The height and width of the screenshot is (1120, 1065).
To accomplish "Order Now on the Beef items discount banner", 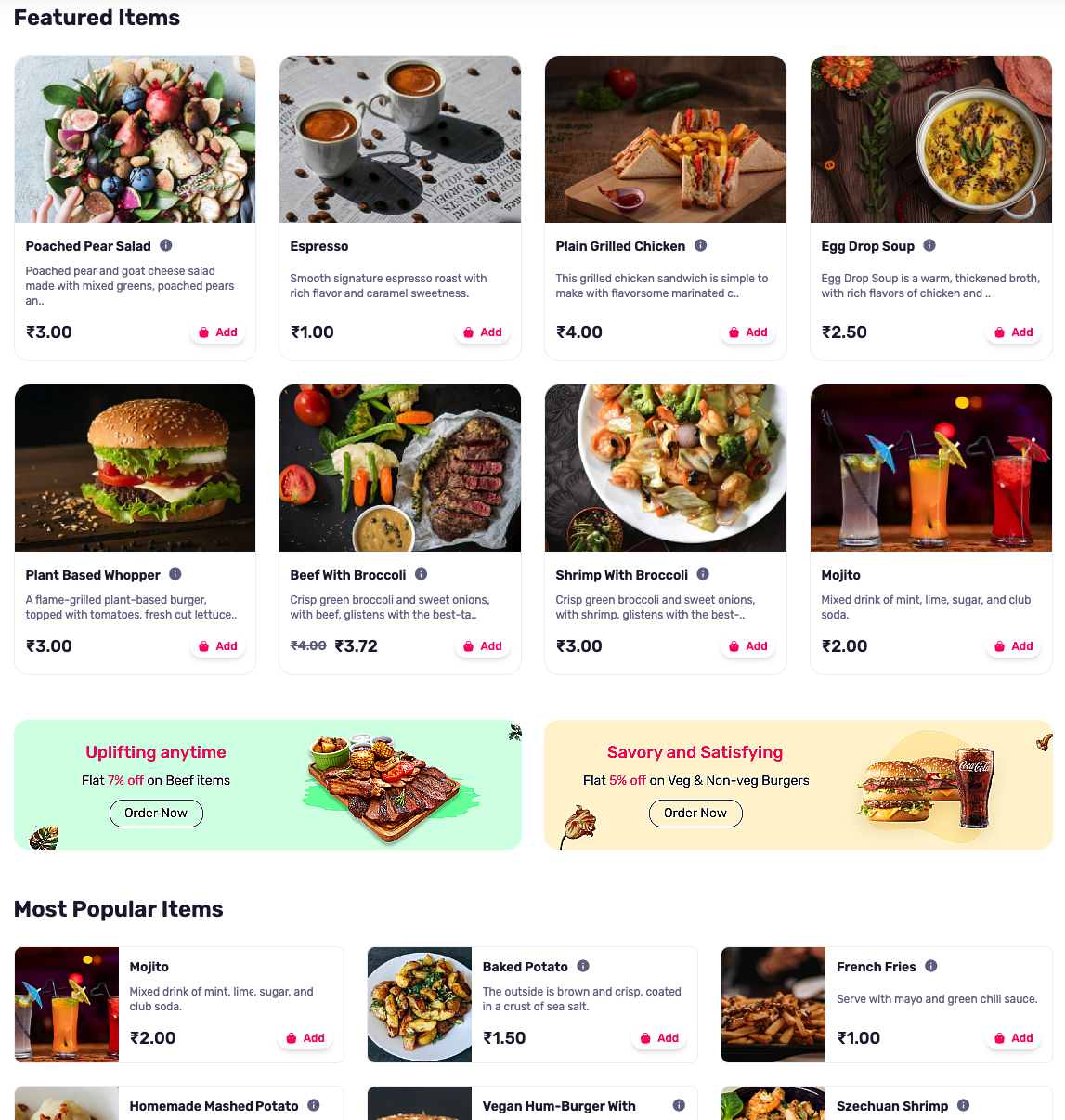I will 155,813.
